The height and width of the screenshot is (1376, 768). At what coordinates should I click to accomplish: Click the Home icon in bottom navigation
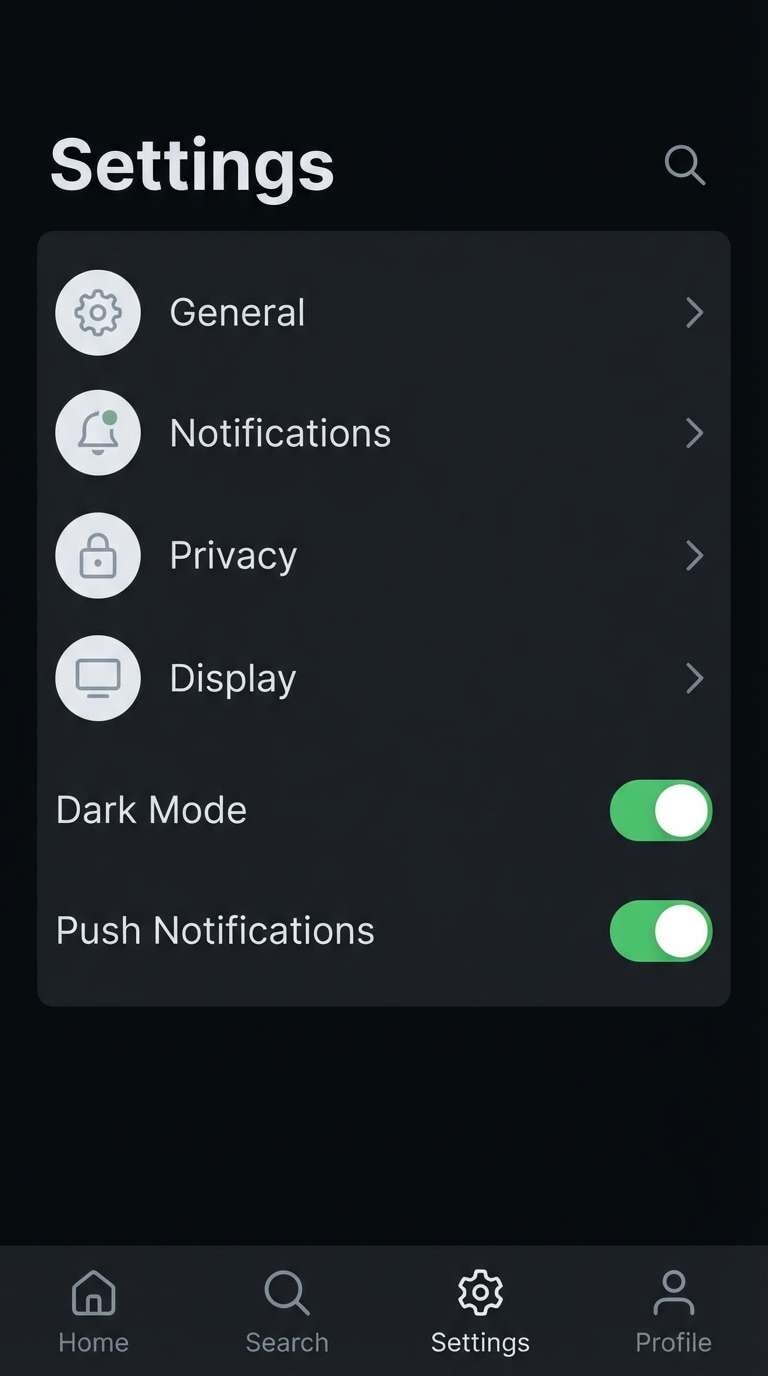[93, 1291]
